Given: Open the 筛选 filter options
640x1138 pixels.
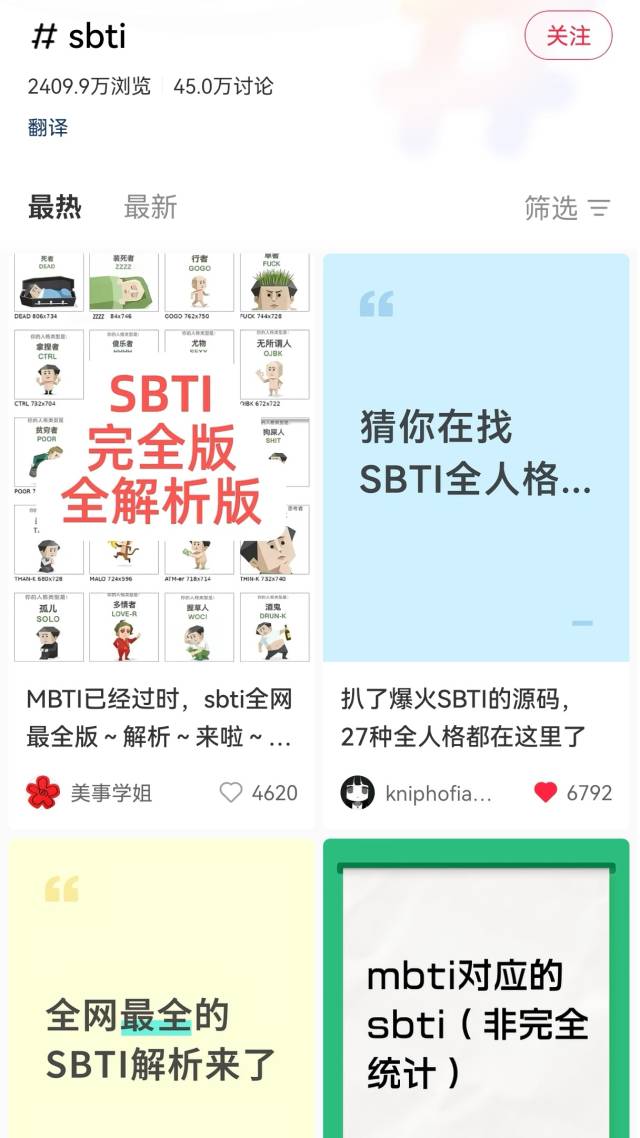Looking at the screenshot, I should point(567,207).
